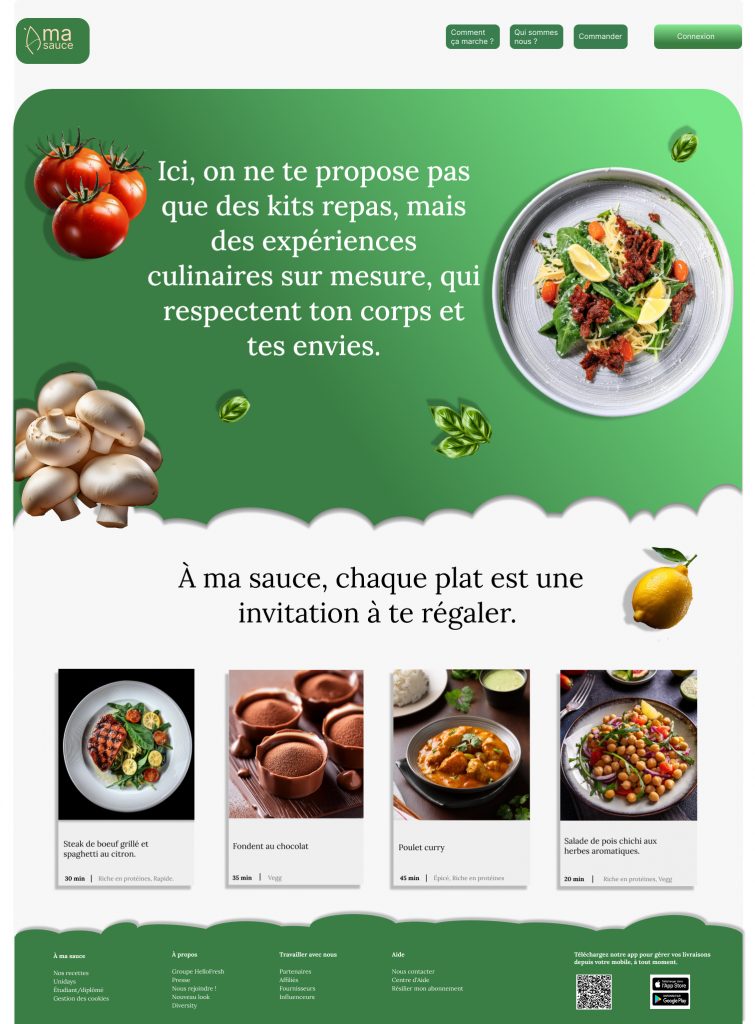Screen dimensions: 755x1024
Task: Go to 'Qui sommes nous ?'
Action: [536, 37]
